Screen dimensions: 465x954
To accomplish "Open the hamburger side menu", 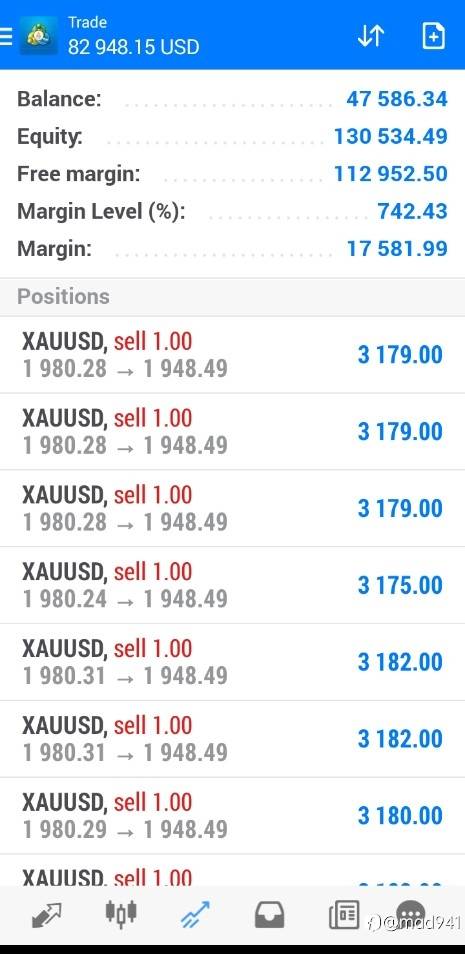I will pos(5,36).
